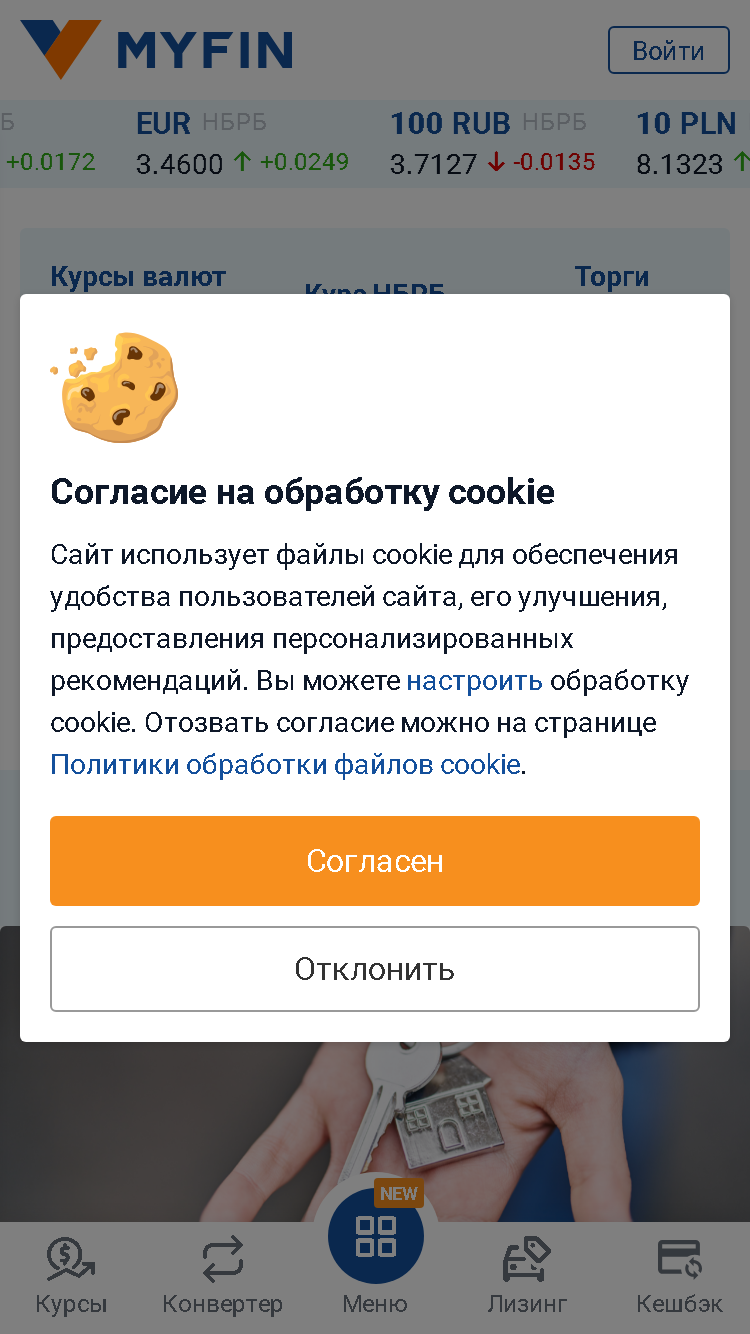
Task: Select the Кешбэк tab
Action: click(680, 1276)
